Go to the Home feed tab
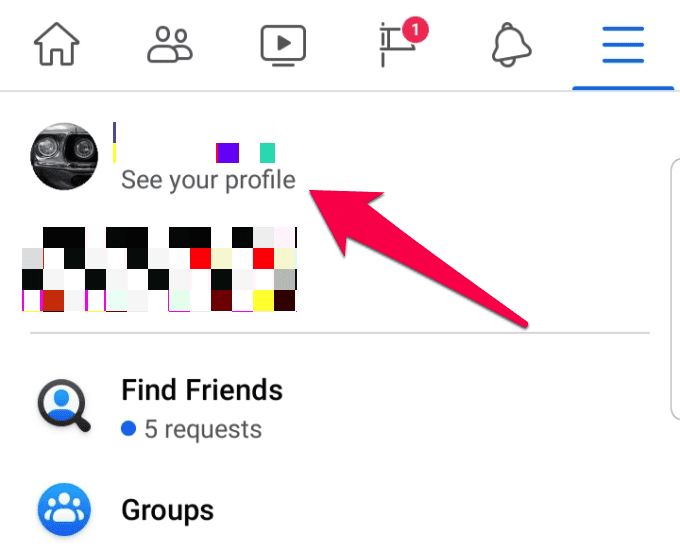This screenshot has height=558, width=680. (x=56, y=45)
